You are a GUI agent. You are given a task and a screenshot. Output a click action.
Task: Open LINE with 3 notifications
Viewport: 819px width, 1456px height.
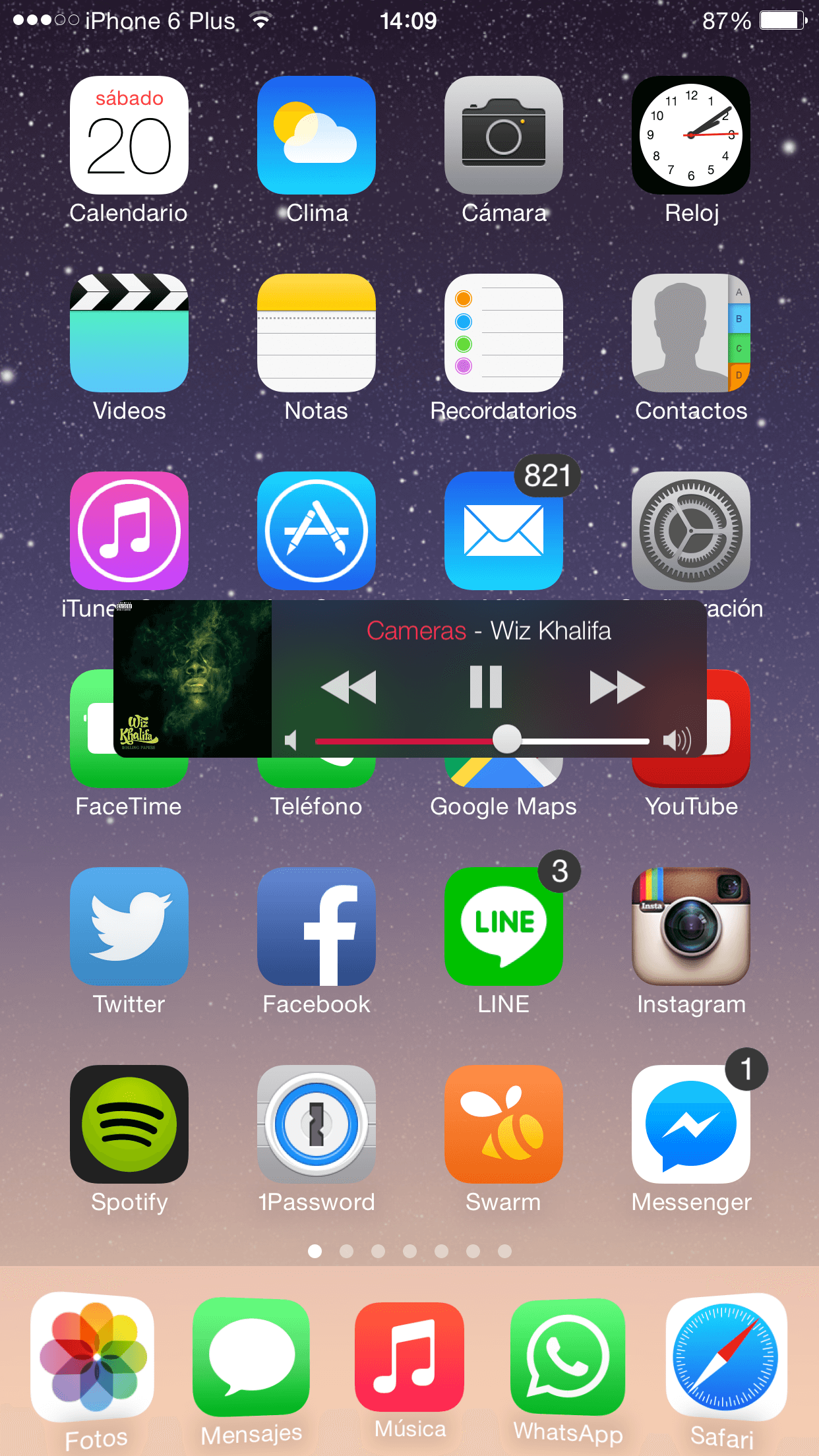coord(504,926)
